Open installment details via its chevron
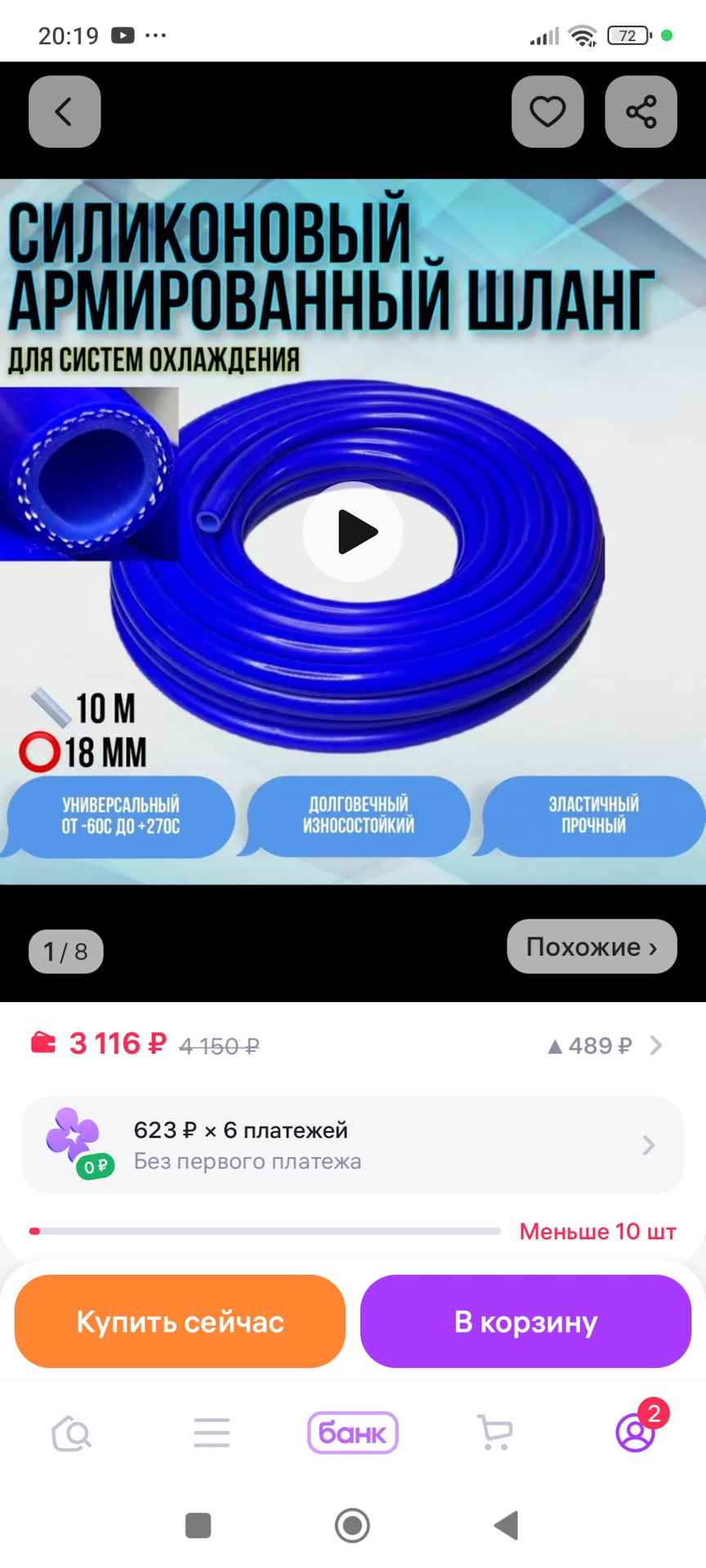The width and height of the screenshot is (706, 1568). 646,1145
